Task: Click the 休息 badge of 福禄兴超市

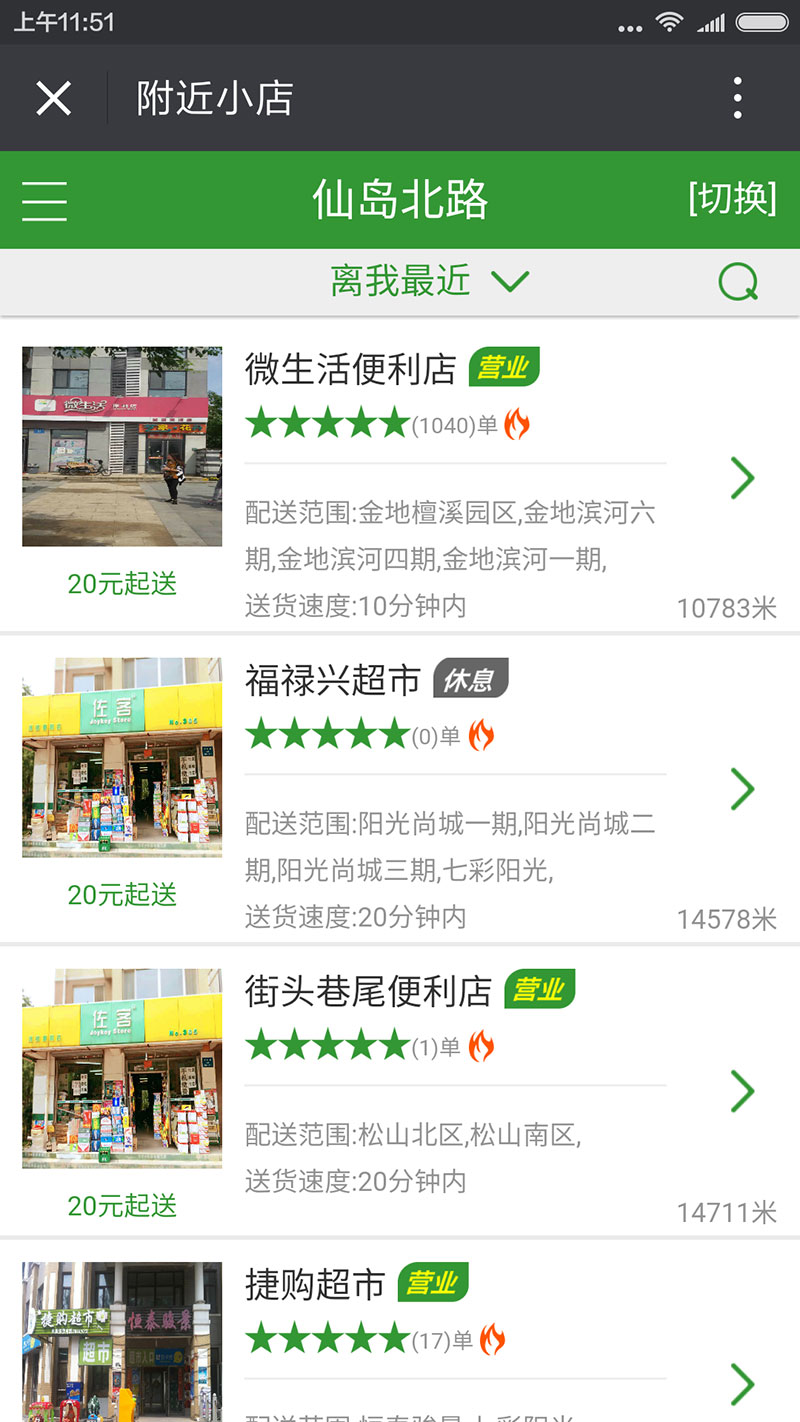Action: point(473,679)
